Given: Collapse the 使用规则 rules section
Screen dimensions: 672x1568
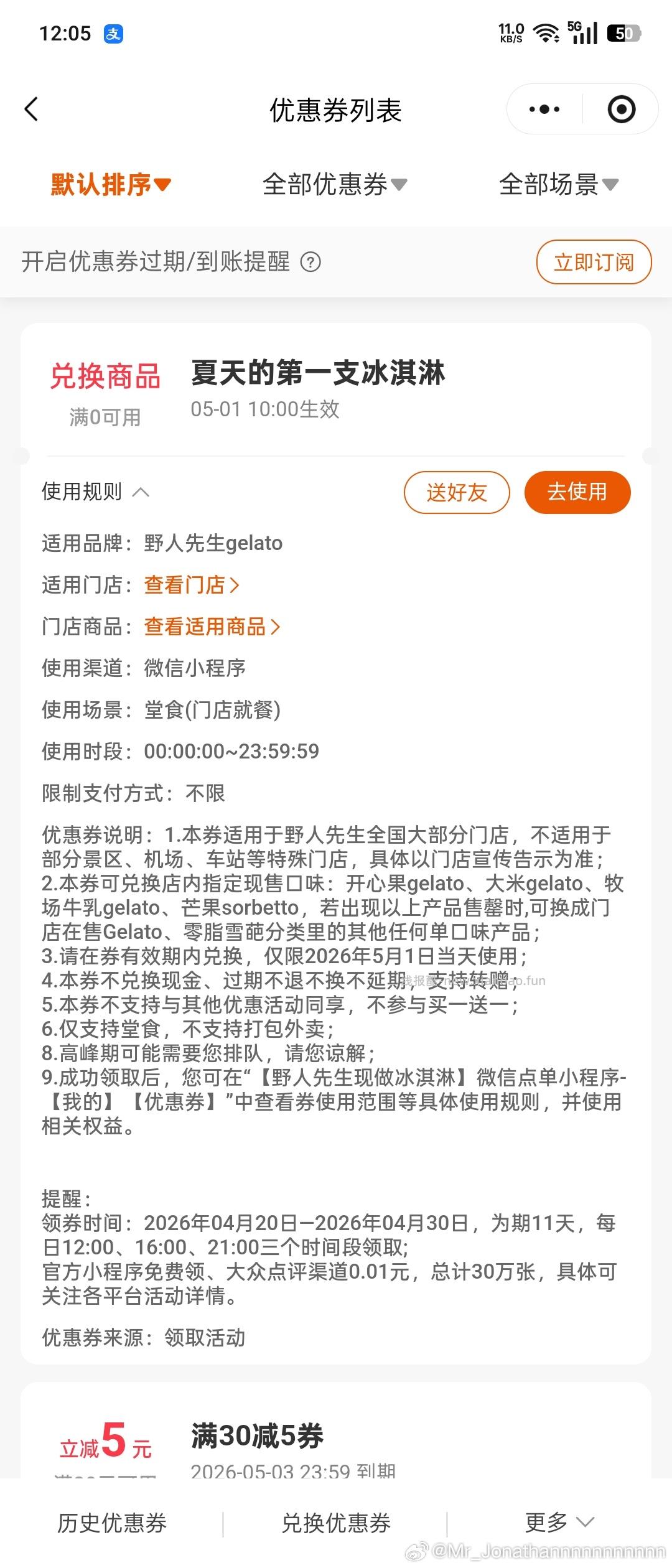Looking at the screenshot, I should click(95, 492).
